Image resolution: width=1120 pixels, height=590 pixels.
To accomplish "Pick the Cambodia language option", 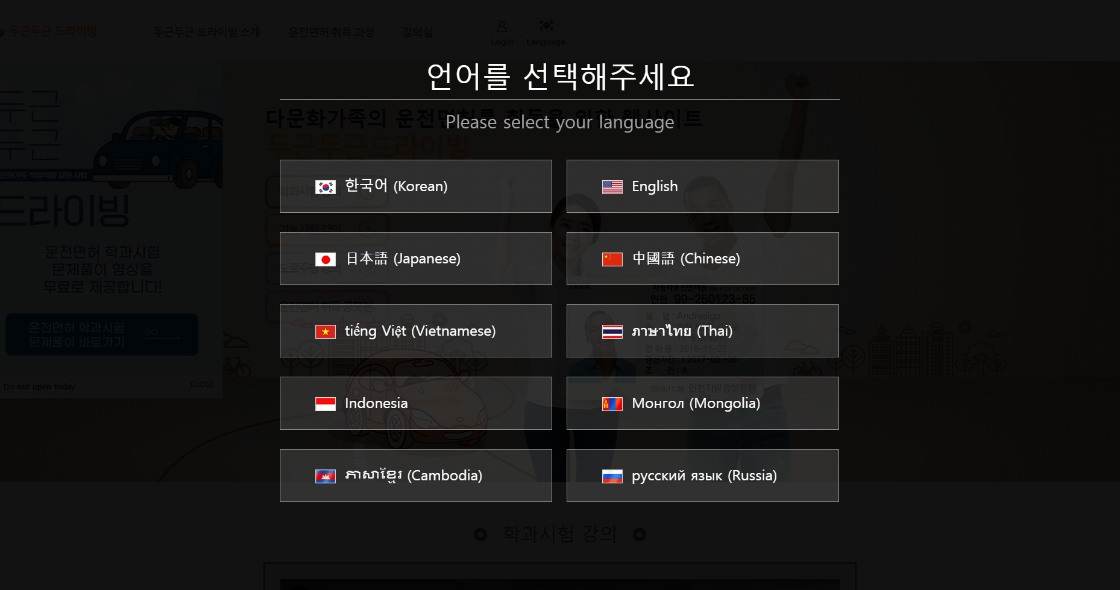I will tap(415, 476).
